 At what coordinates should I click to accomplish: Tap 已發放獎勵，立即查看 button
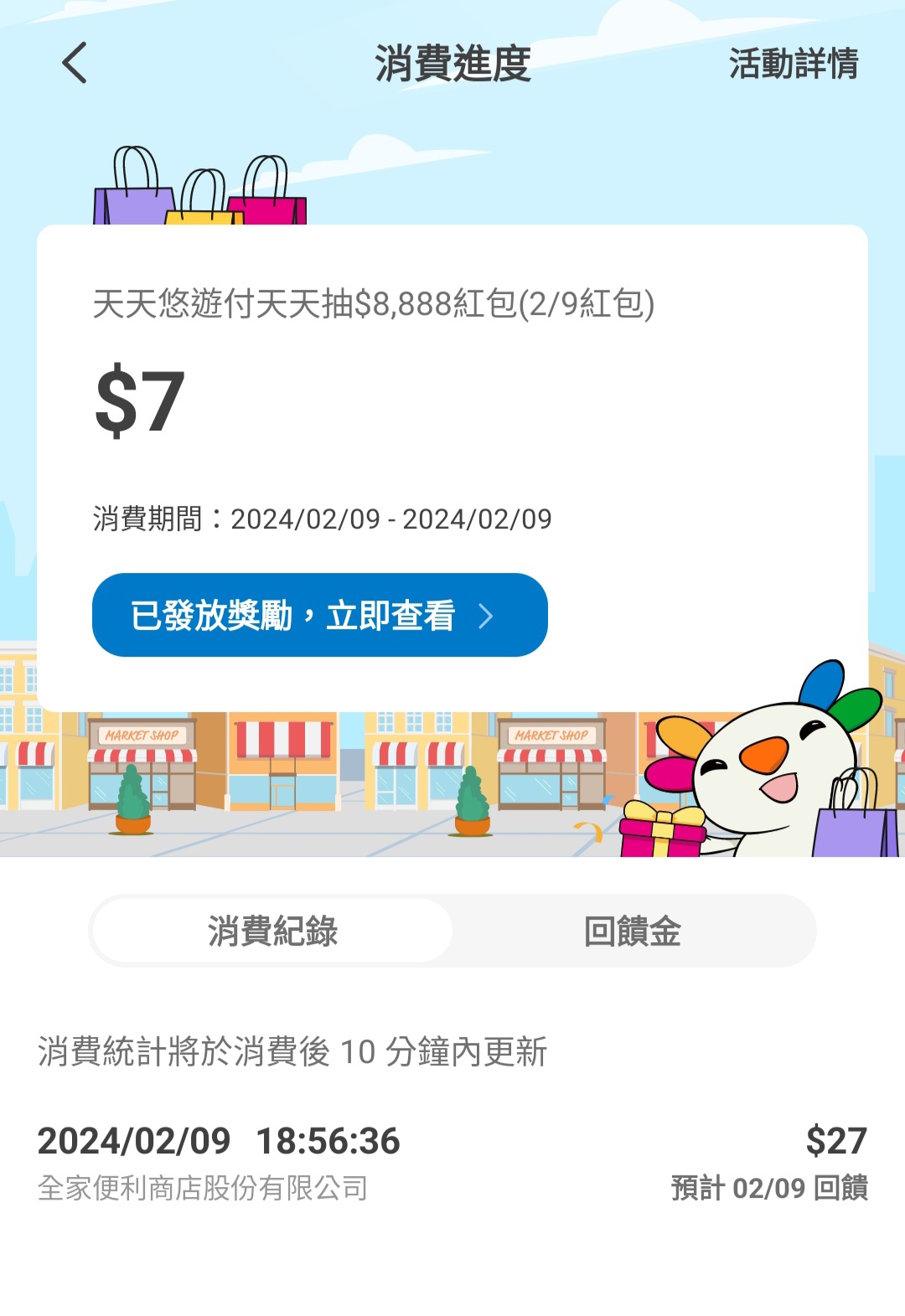[x=319, y=615]
